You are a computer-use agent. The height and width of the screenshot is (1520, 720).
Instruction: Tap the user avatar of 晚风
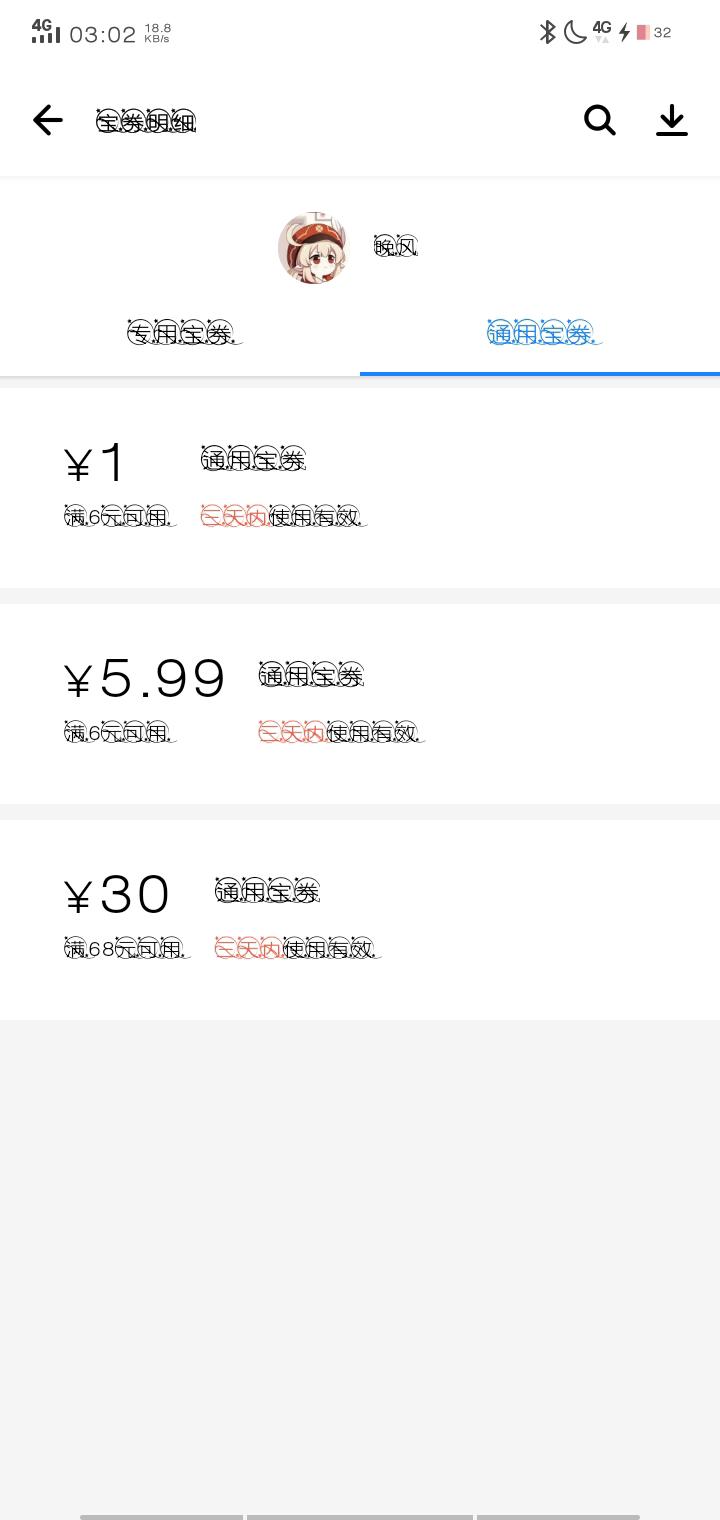pos(313,247)
